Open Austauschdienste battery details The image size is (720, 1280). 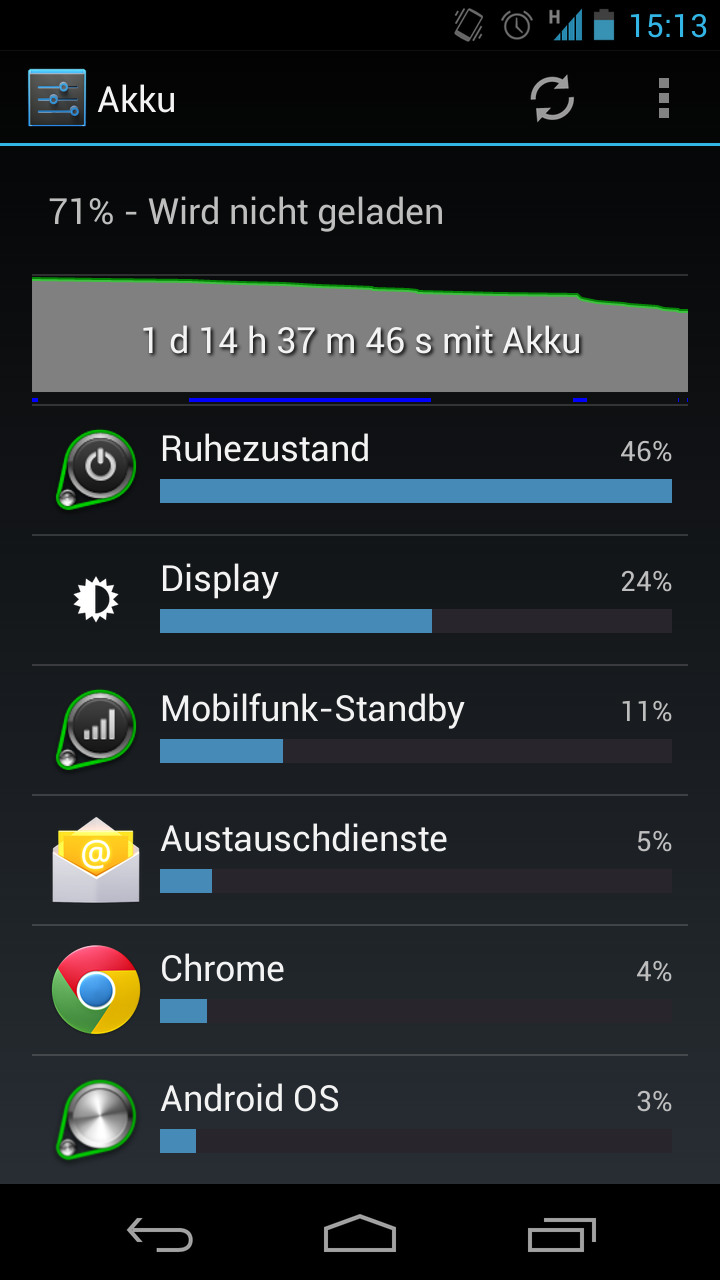360,860
